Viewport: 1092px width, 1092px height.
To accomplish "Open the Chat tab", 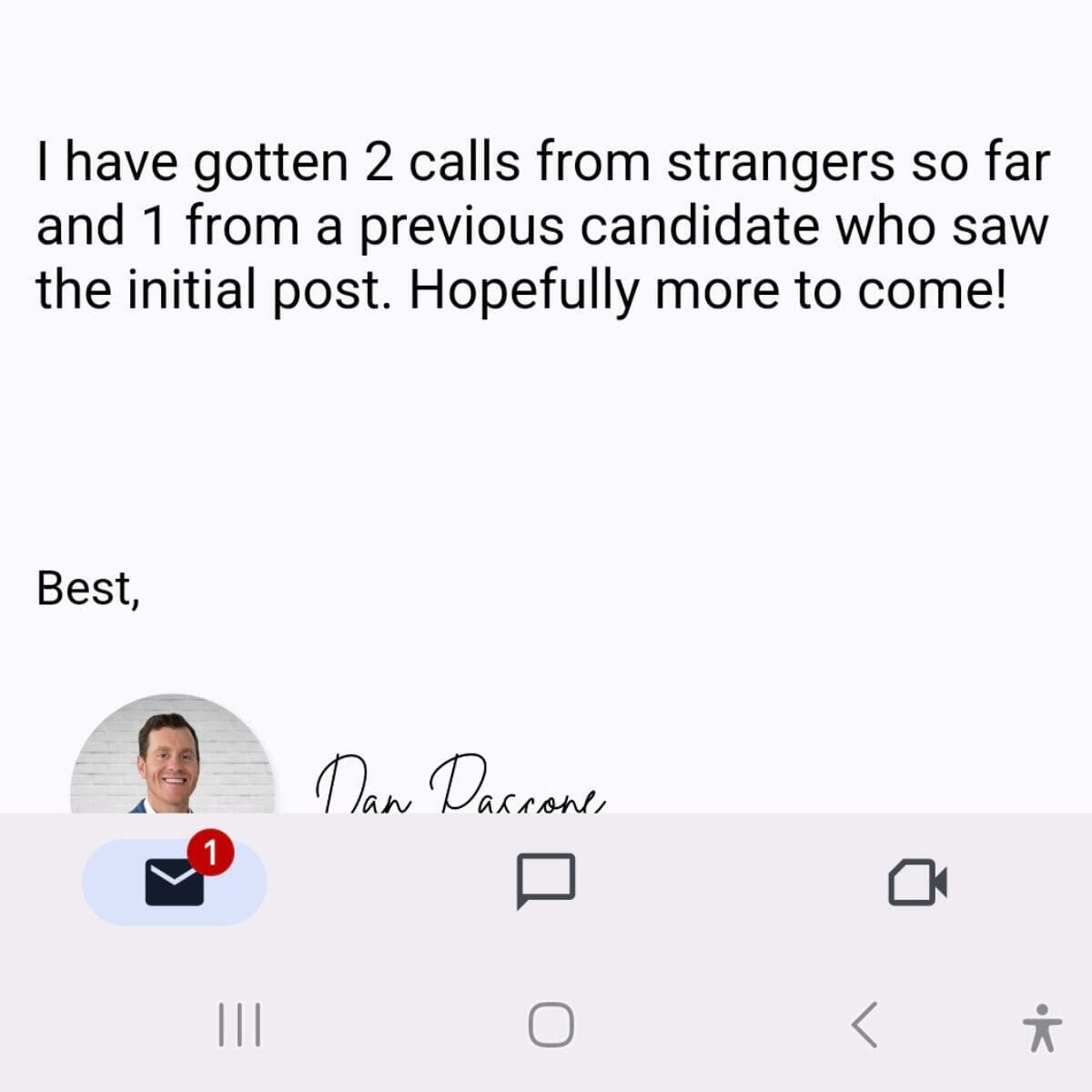I will (x=545, y=881).
